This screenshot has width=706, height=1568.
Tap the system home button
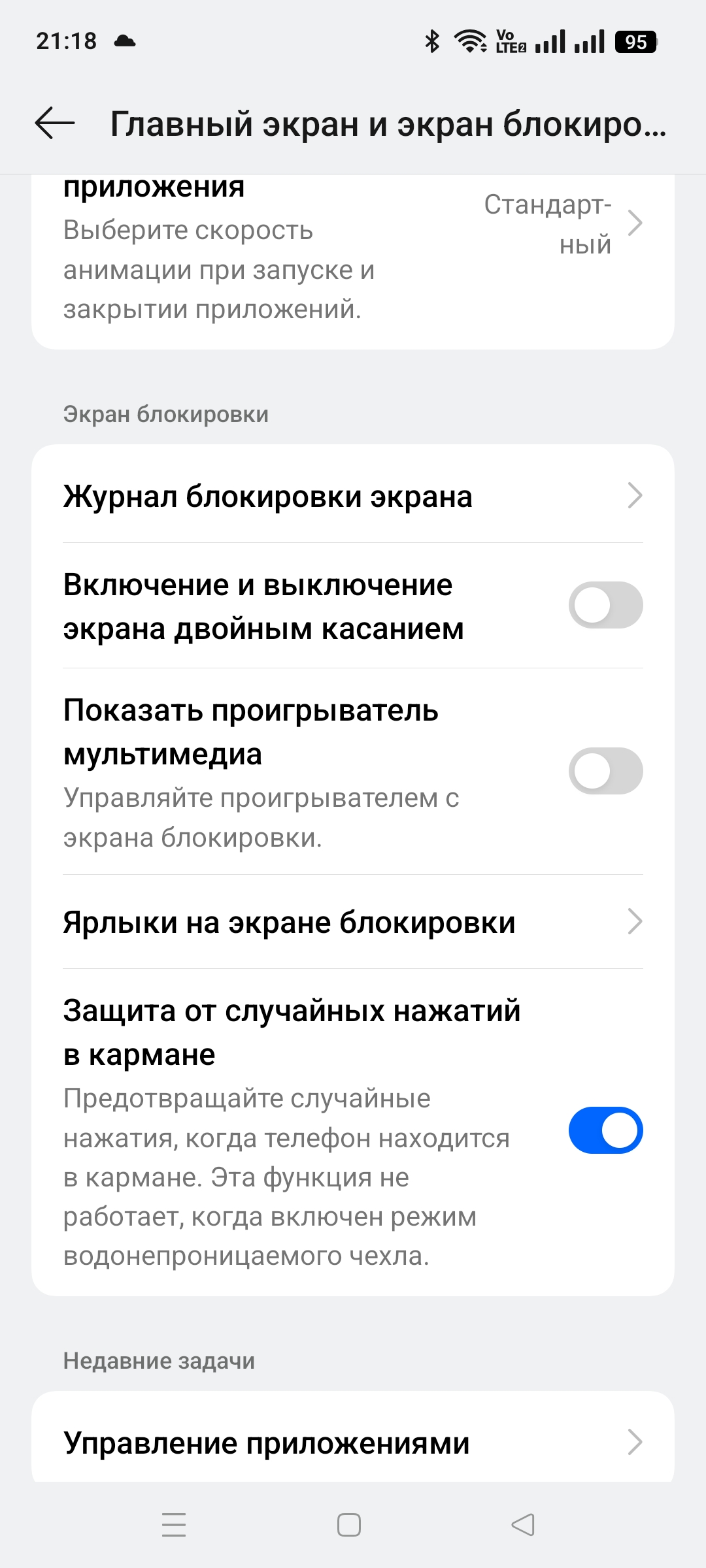click(x=349, y=1525)
